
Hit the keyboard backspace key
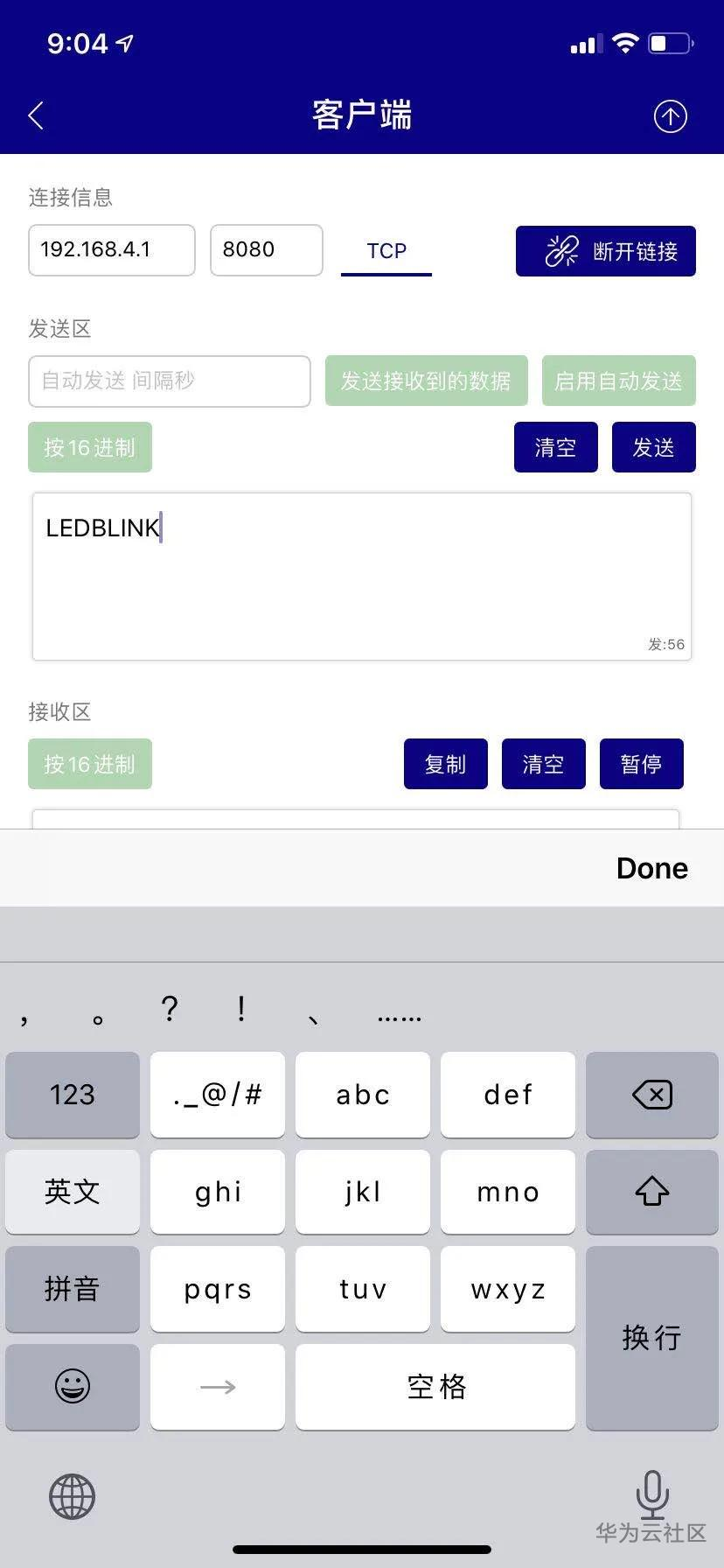651,1095
